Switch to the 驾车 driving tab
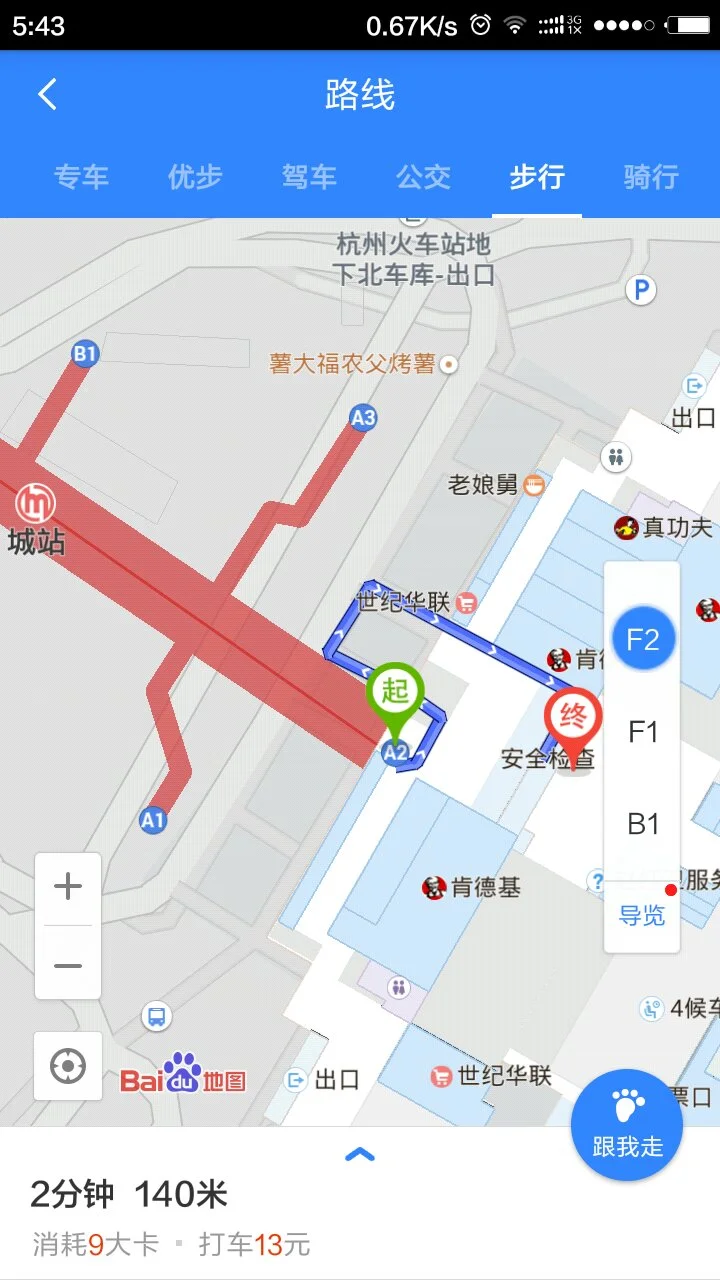This screenshot has width=720, height=1280. 309,176
